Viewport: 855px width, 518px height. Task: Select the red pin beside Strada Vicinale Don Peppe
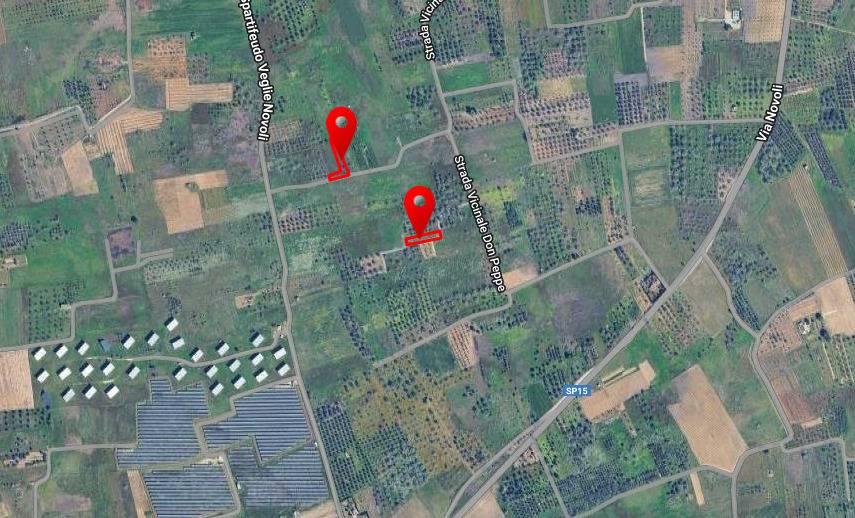pyautogui.click(x=420, y=208)
